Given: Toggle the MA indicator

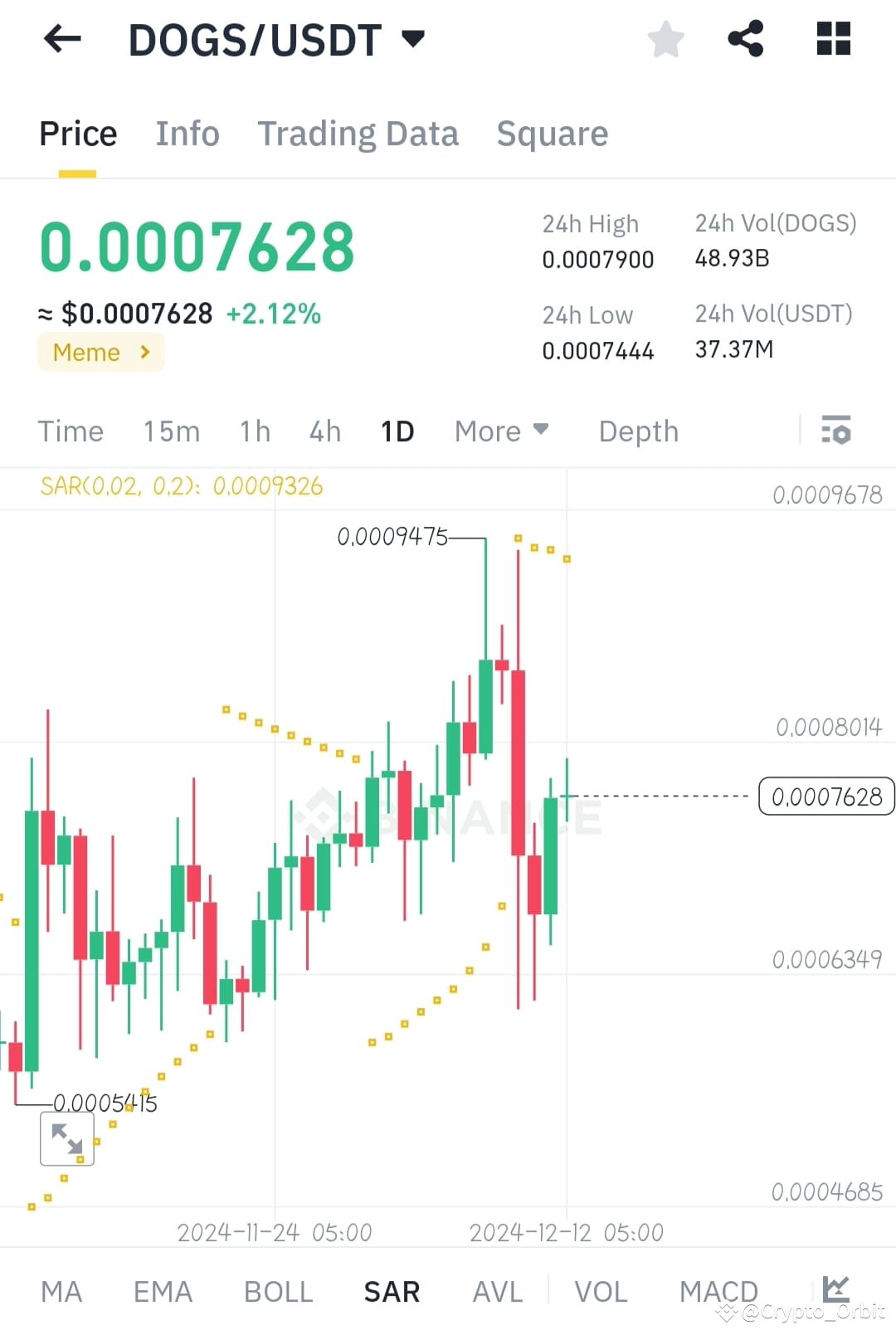Looking at the screenshot, I should pos(61,1290).
